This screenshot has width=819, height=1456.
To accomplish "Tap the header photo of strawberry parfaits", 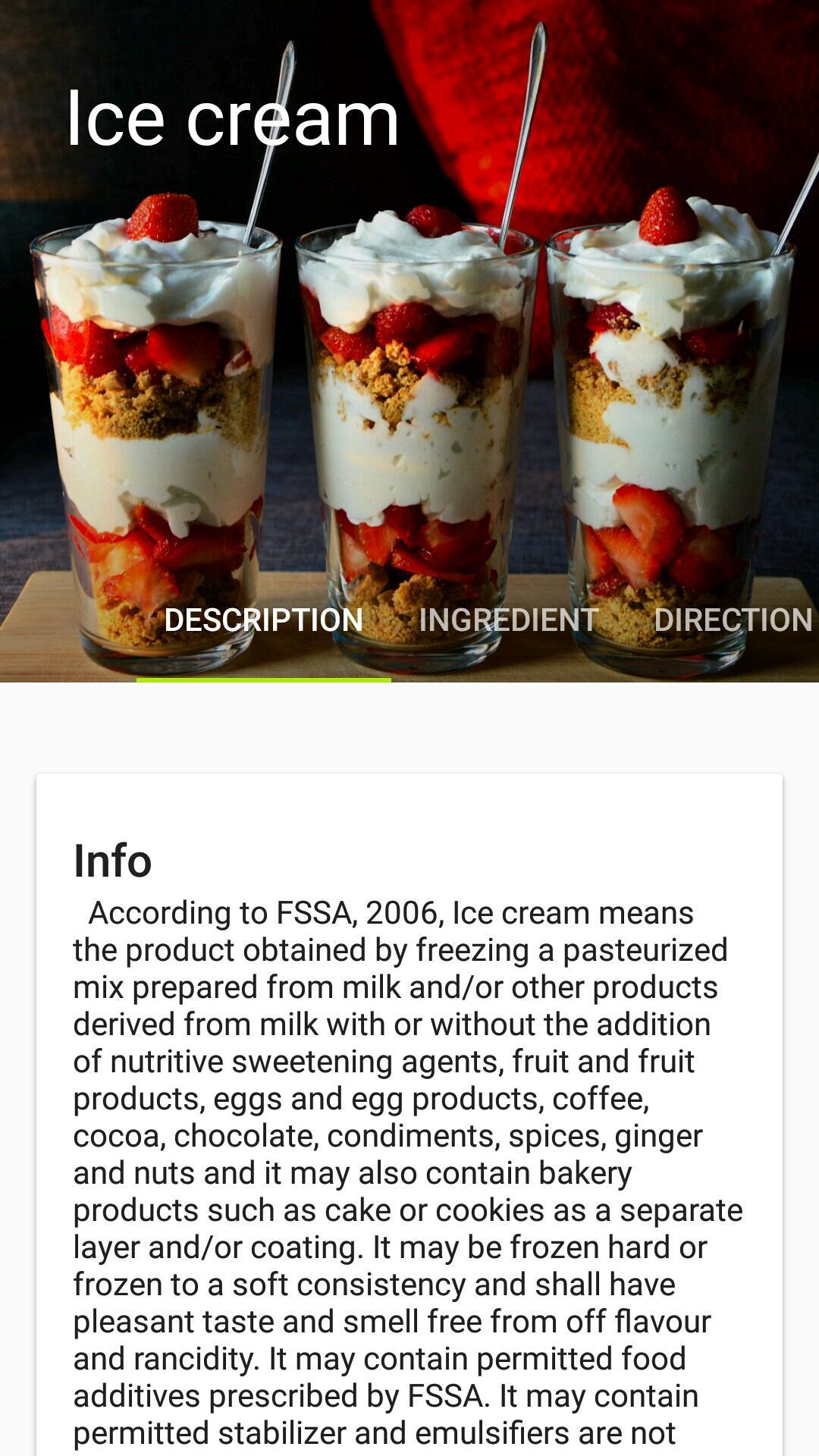I will 409,341.
